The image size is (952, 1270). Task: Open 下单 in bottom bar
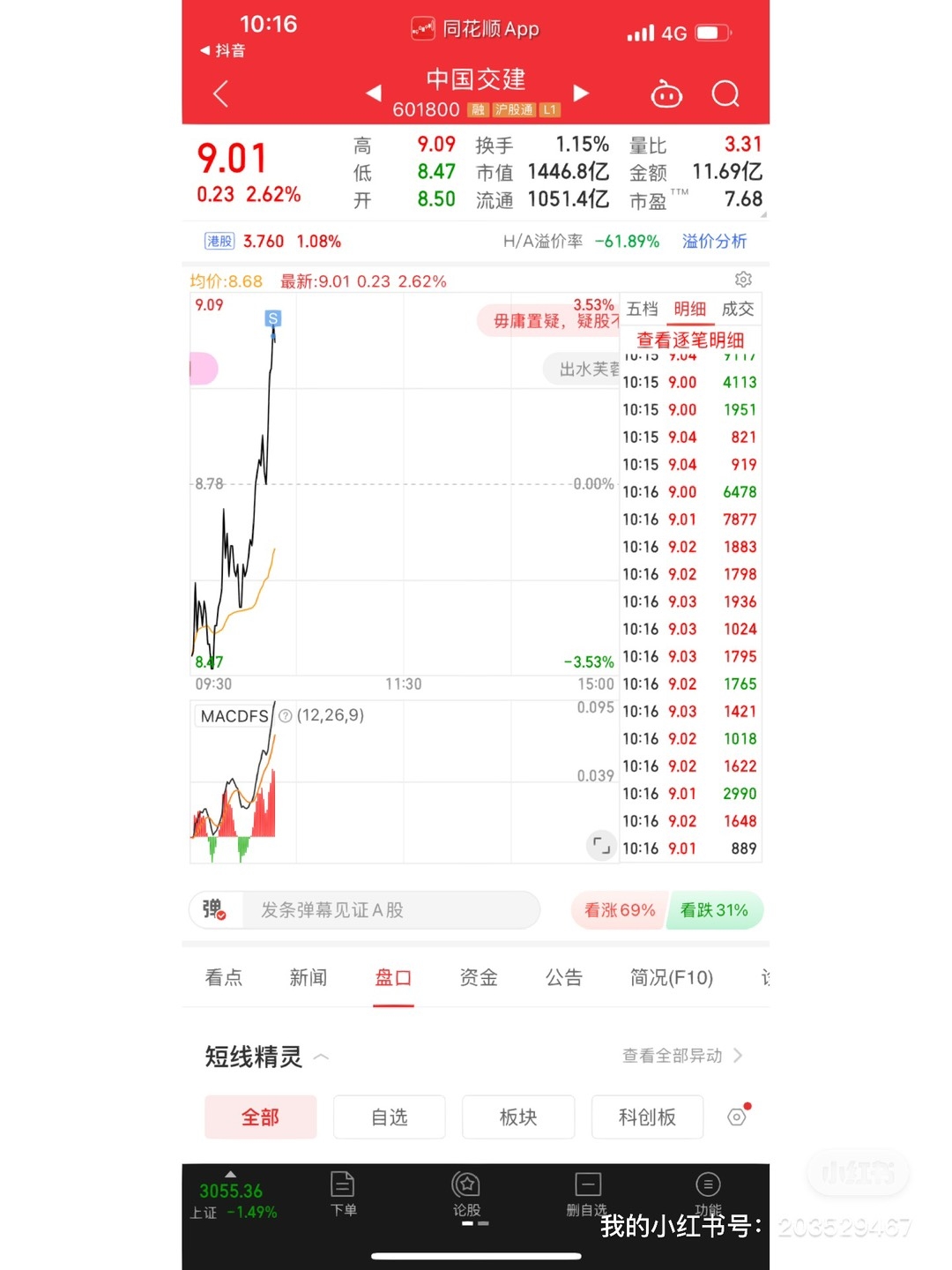tap(343, 1193)
